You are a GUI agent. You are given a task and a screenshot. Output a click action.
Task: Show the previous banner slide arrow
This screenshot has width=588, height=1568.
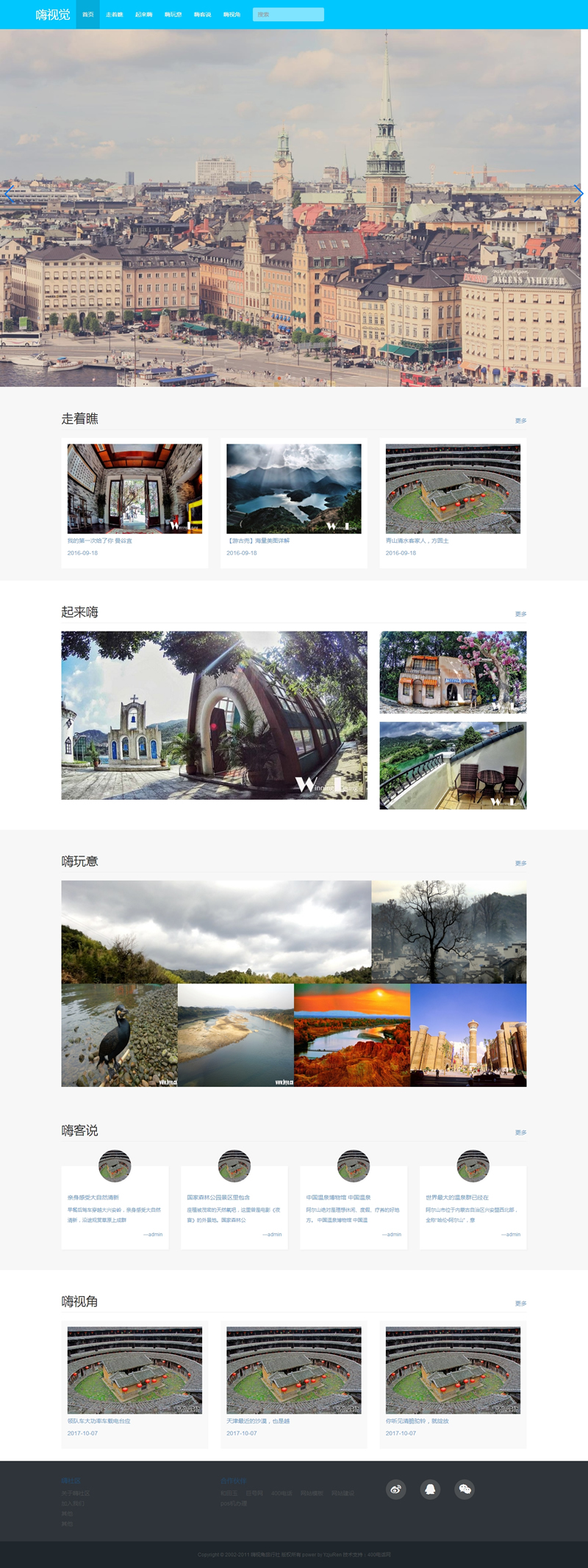click(x=9, y=194)
